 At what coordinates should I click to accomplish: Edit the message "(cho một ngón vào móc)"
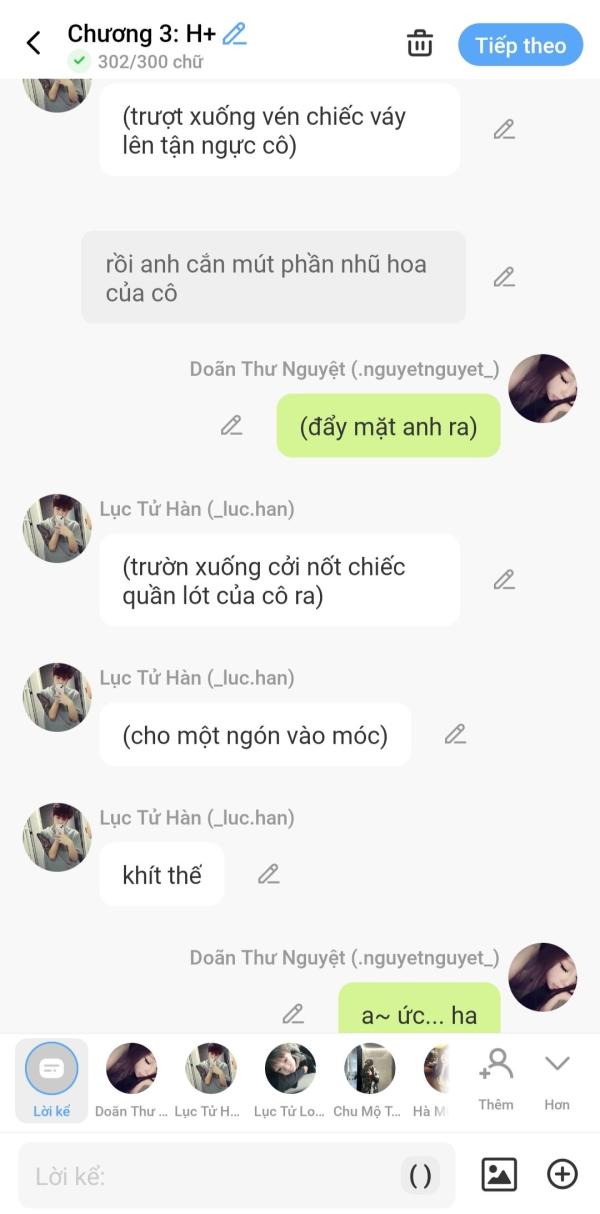455,735
